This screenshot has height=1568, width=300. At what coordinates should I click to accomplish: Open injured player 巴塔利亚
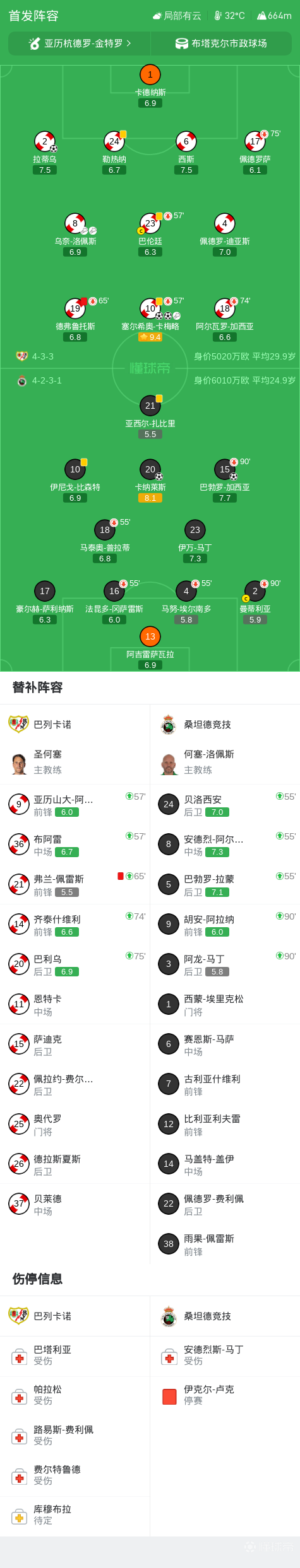[x=75, y=1355]
